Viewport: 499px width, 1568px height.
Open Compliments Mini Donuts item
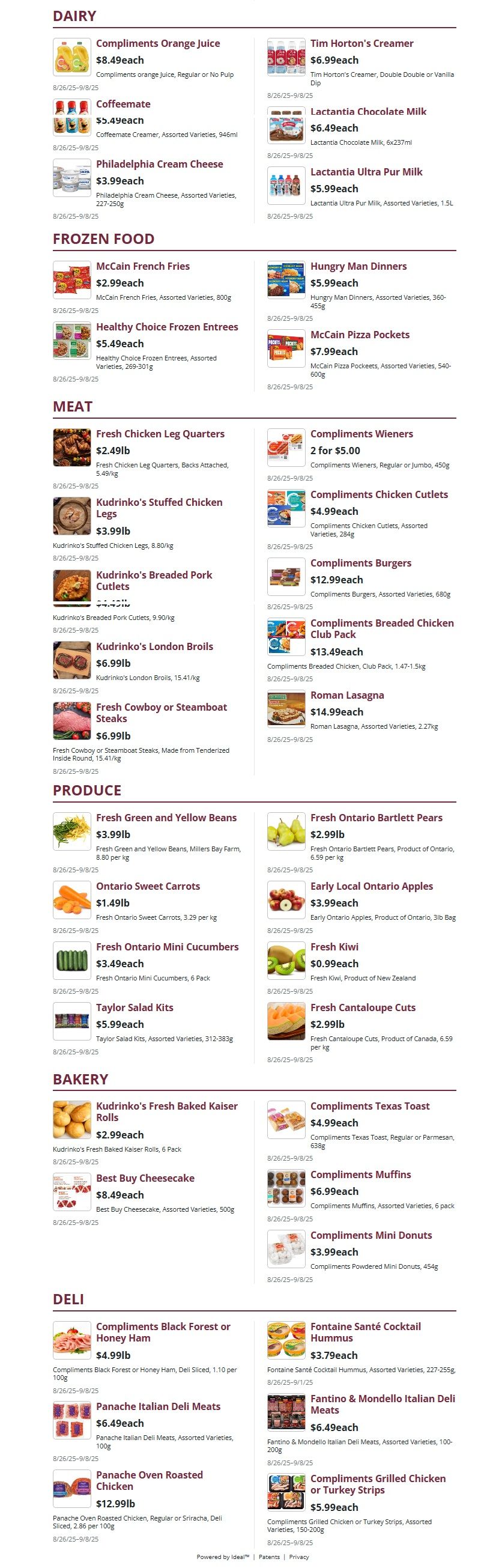[370, 1235]
